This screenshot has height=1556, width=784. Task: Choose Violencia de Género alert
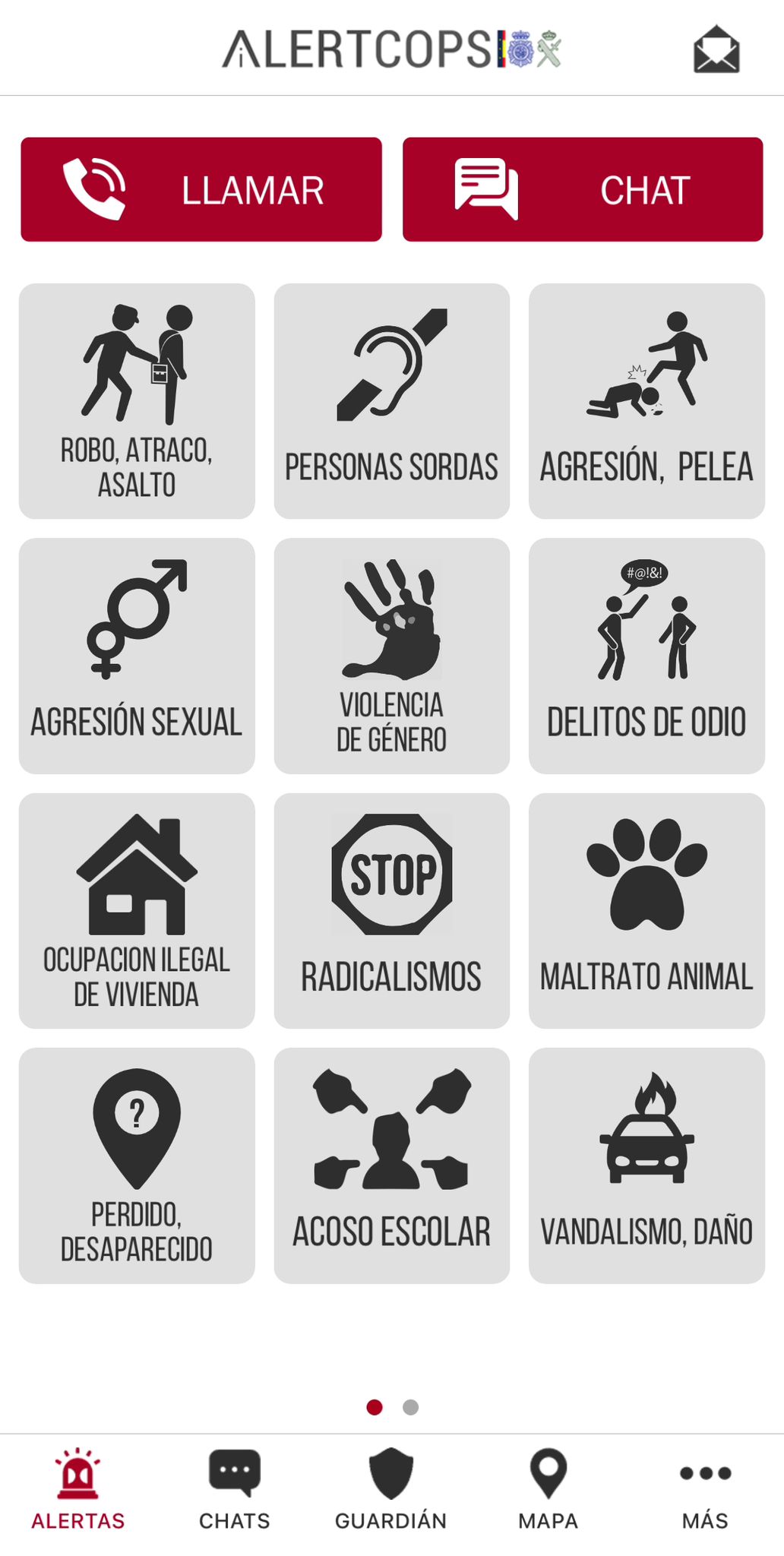pos(391,656)
